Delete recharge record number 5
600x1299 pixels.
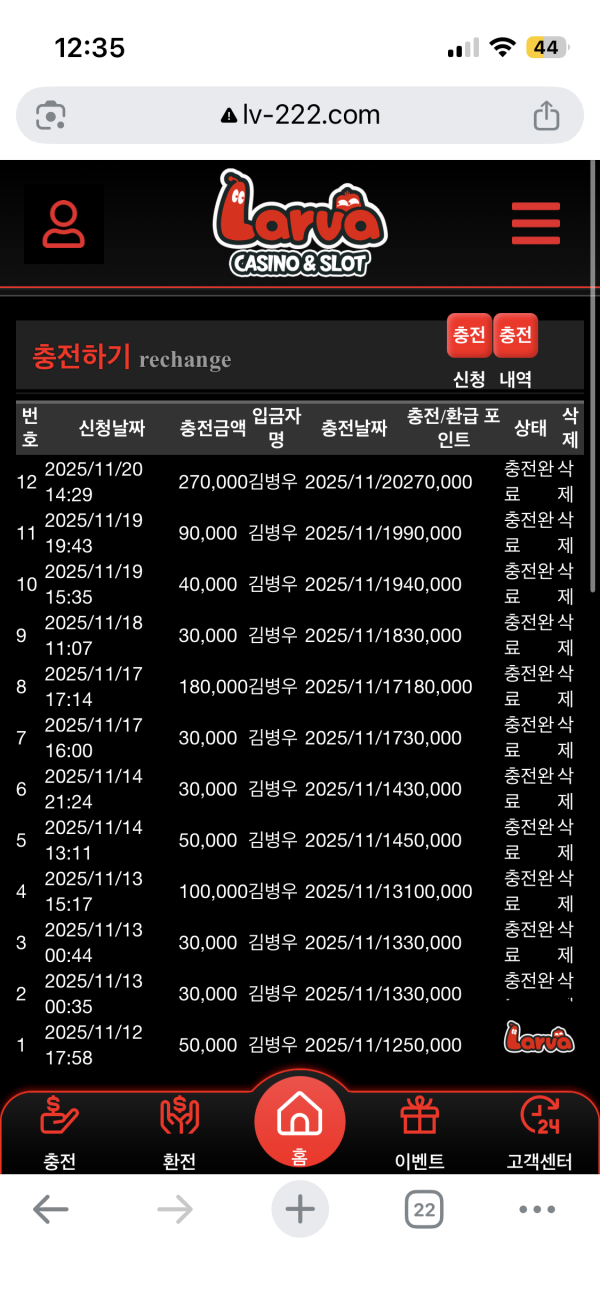point(566,840)
